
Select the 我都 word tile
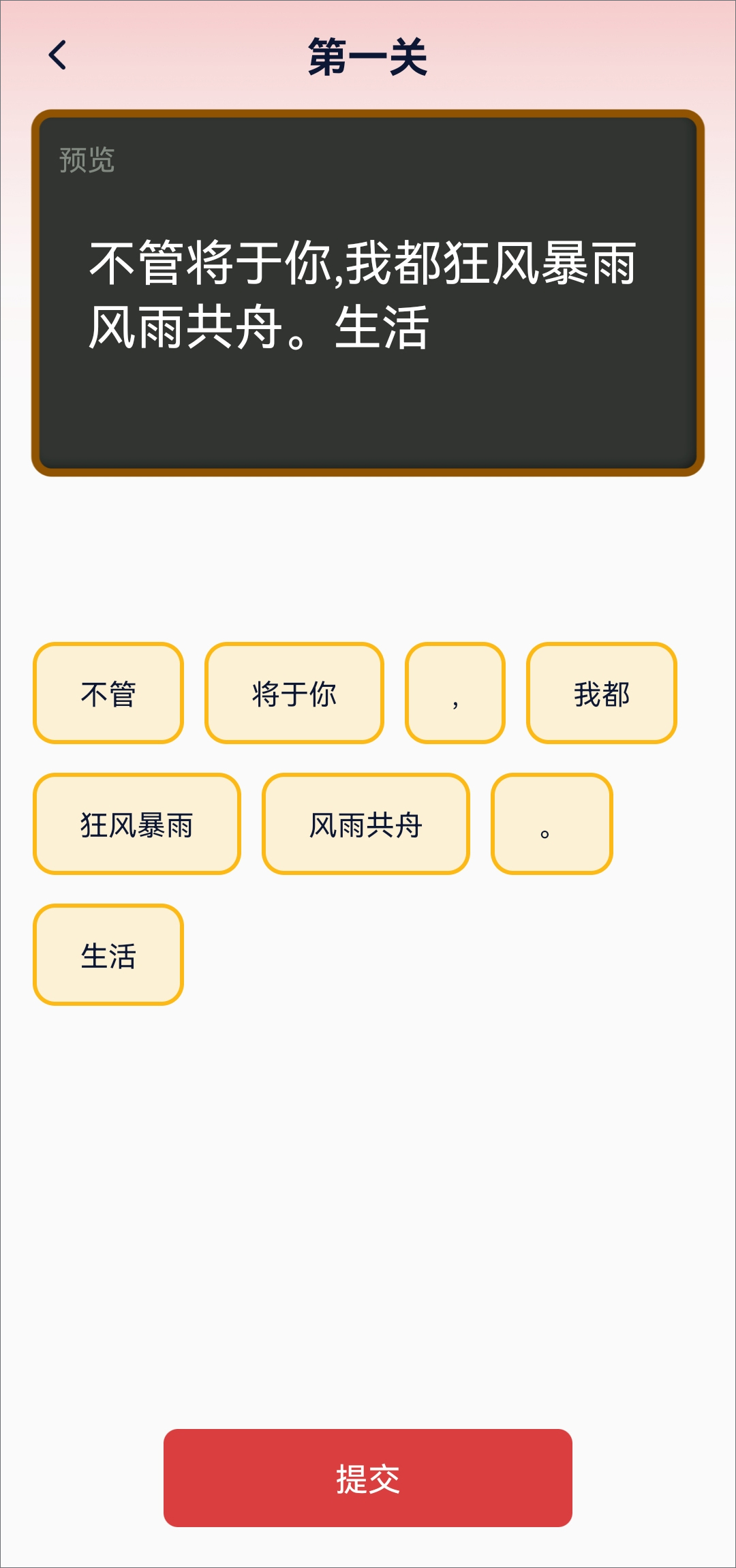[601, 693]
